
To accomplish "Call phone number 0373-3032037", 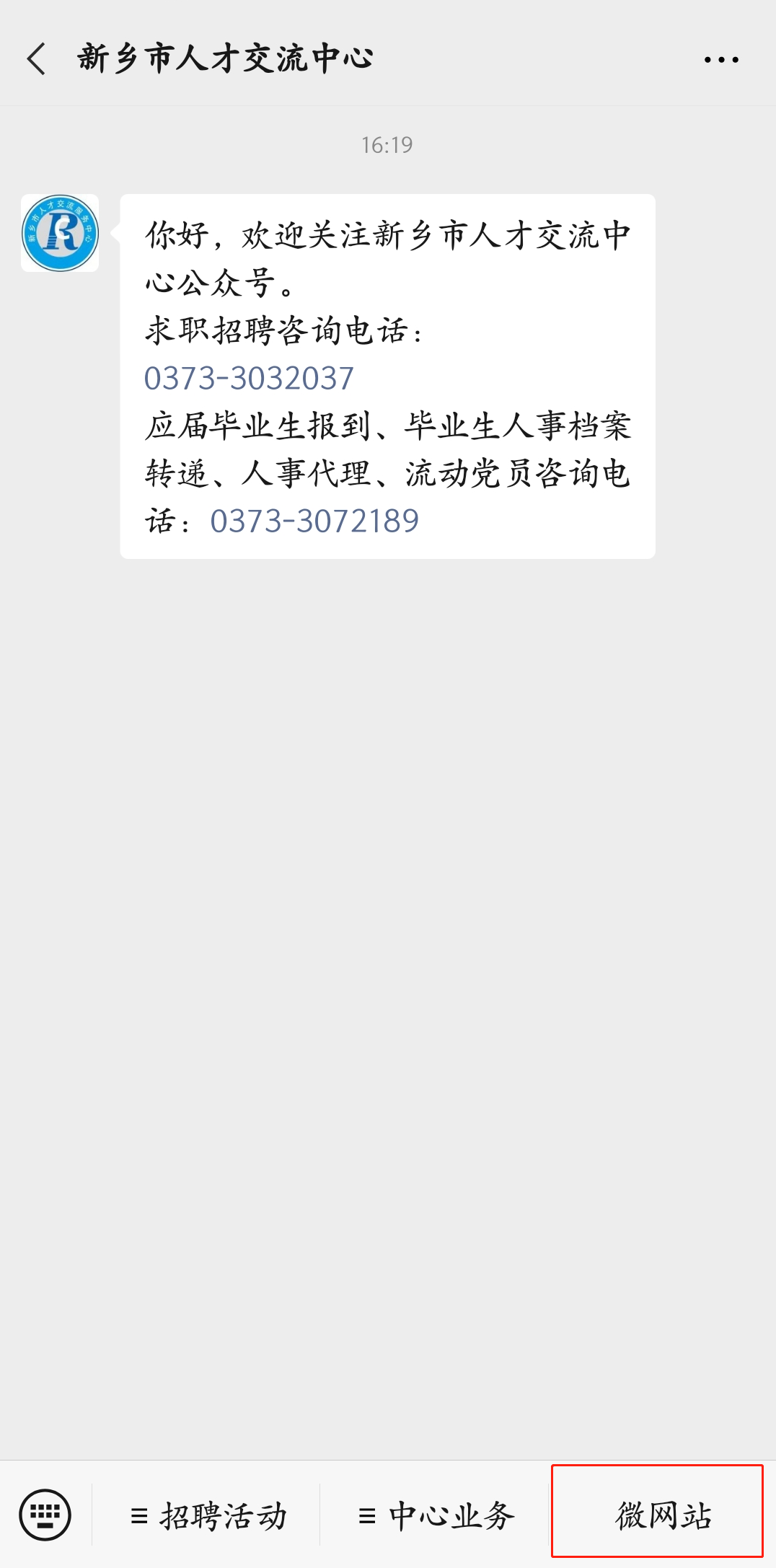I will 249,379.
